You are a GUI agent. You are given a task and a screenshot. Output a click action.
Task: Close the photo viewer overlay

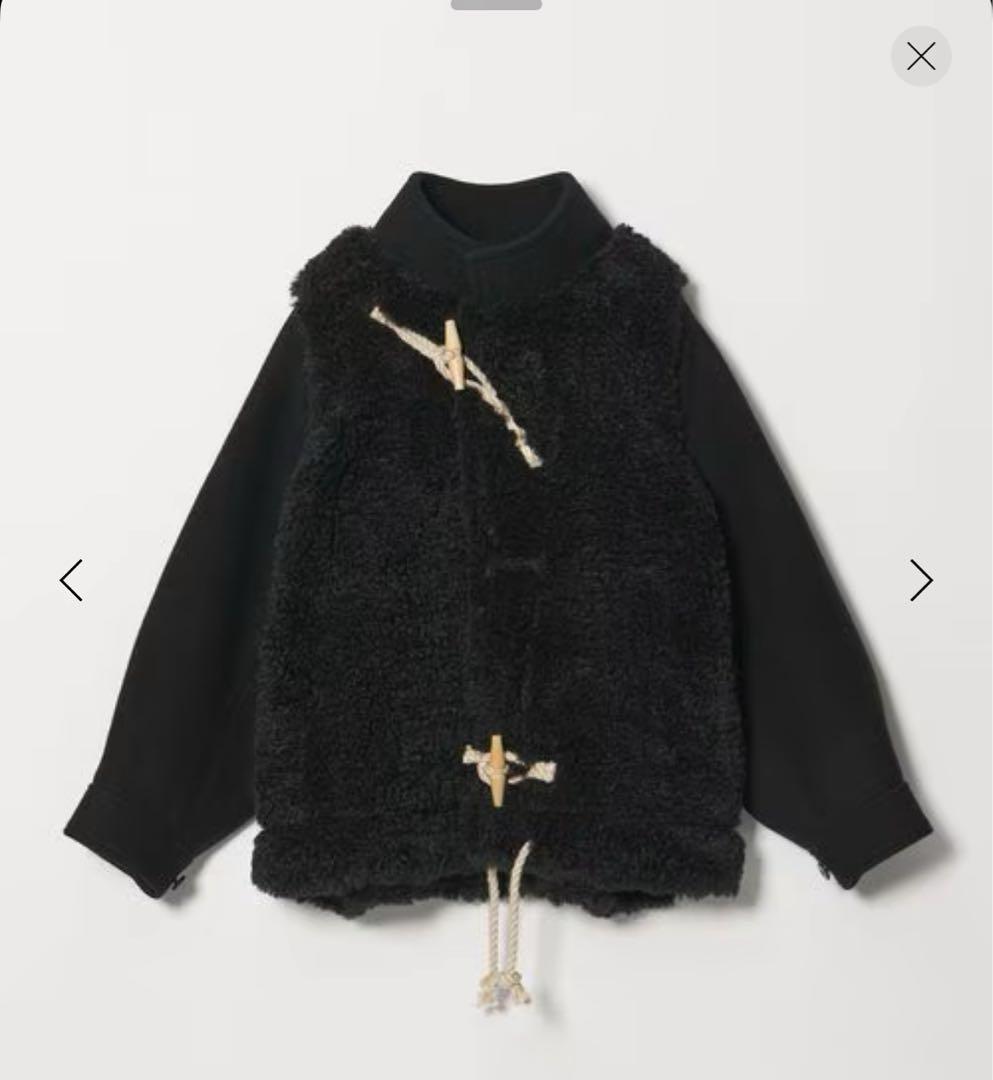click(921, 56)
